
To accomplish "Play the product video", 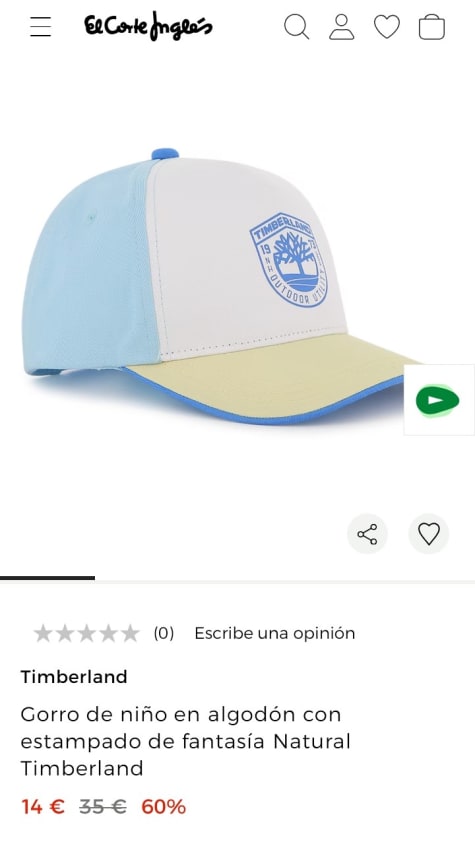I will click(x=439, y=400).
